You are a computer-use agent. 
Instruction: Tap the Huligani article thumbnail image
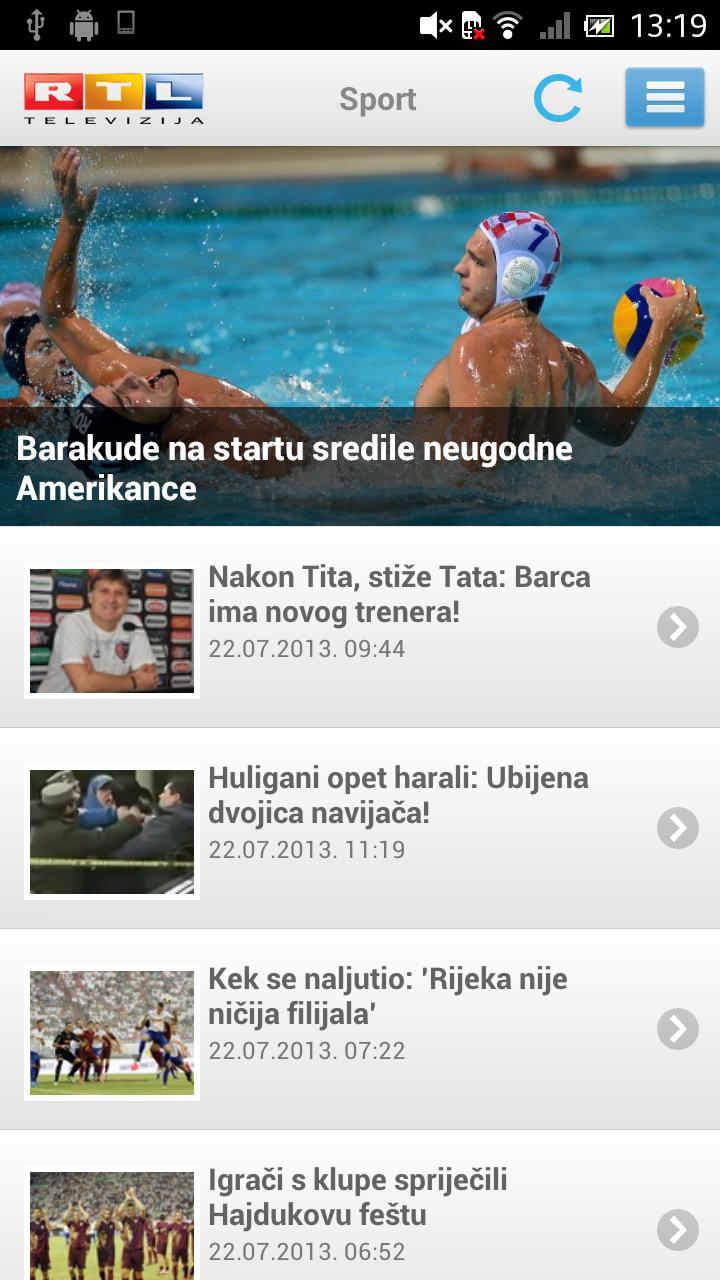coord(111,831)
